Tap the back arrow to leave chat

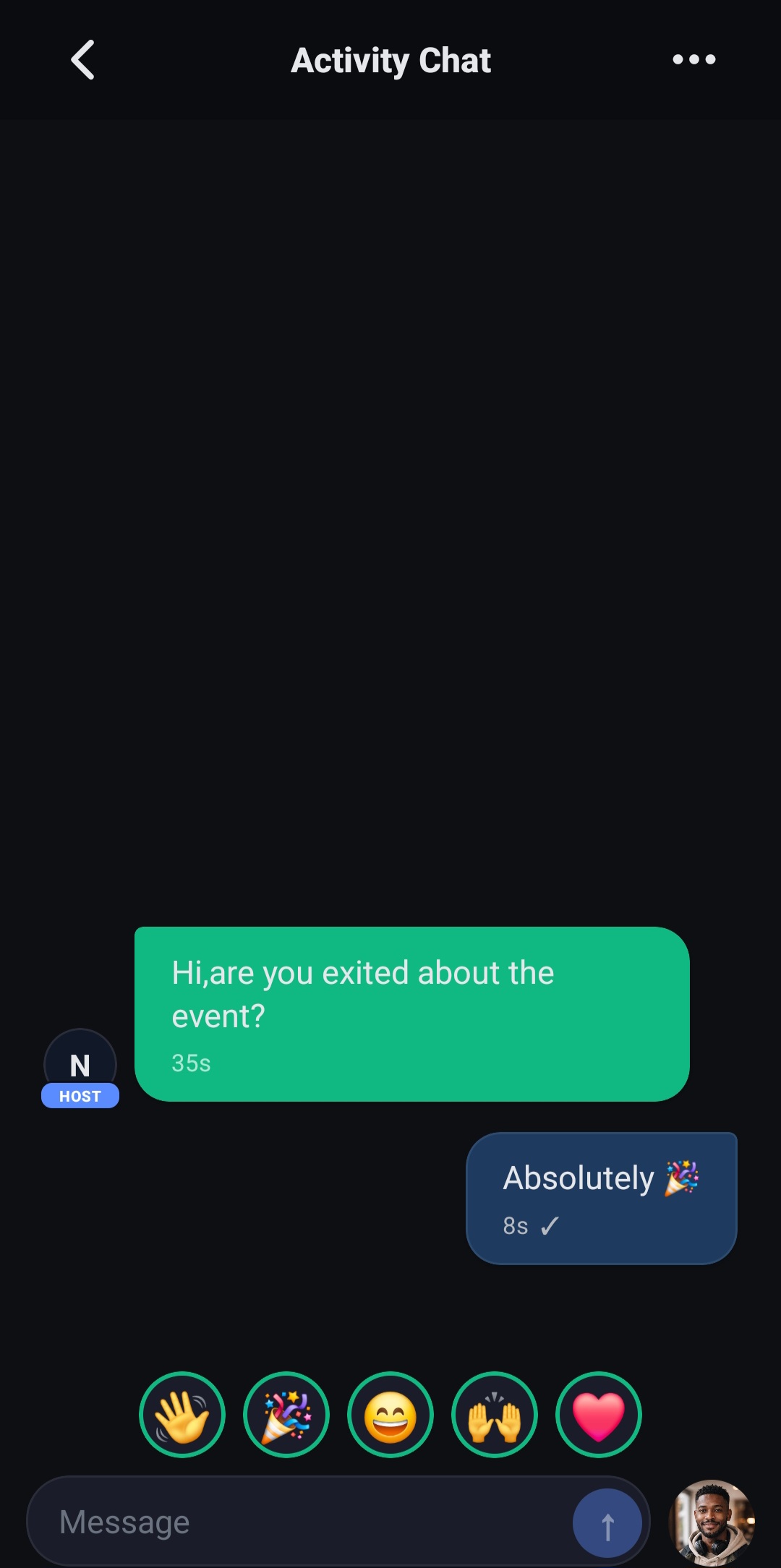click(83, 60)
